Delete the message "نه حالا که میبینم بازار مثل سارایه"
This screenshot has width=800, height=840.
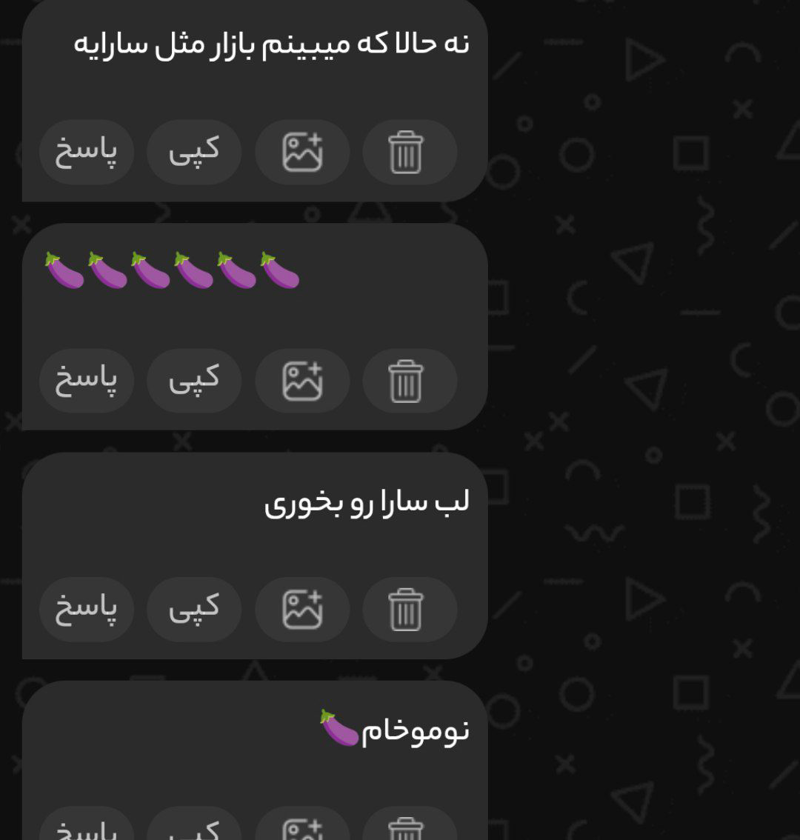406,152
